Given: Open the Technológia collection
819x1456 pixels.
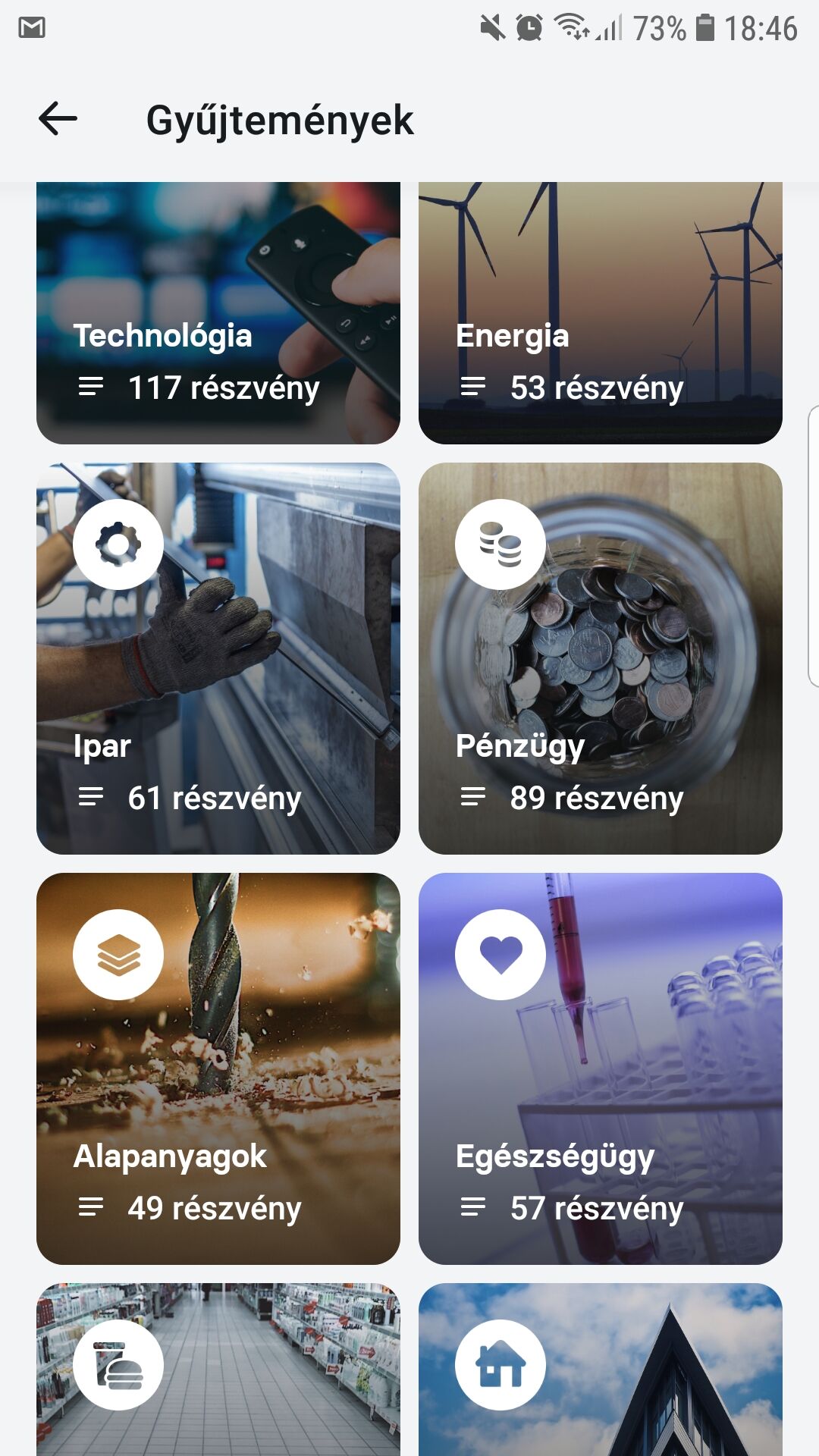Looking at the screenshot, I should [x=218, y=312].
